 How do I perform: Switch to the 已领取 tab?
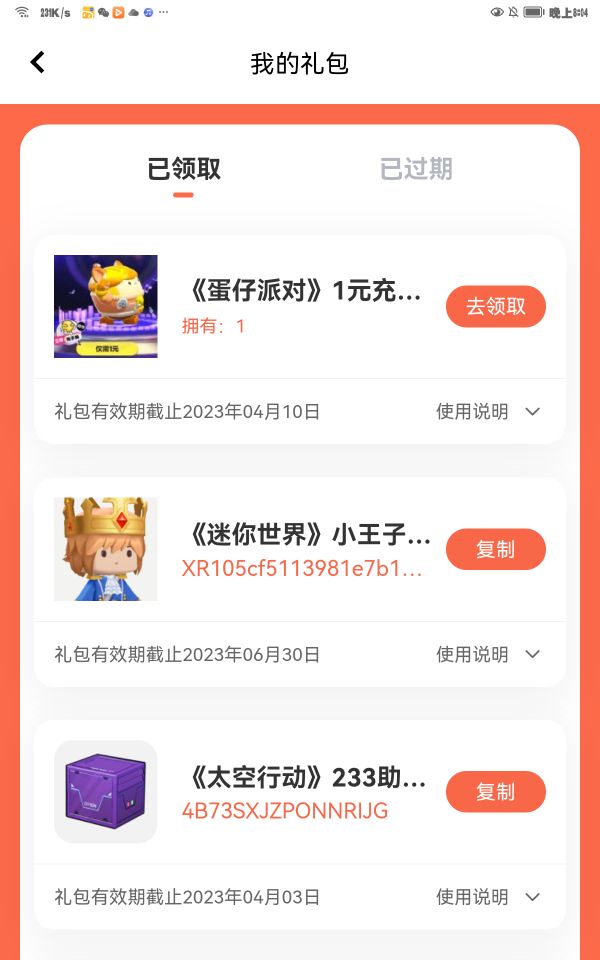[x=184, y=169]
